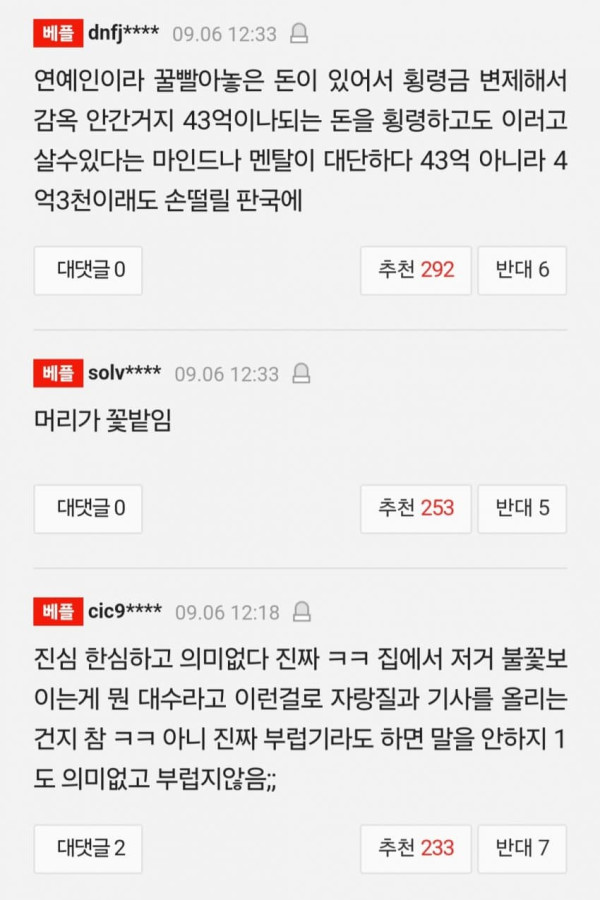Tap 반대 5 on solv**** comment
The height and width of the screenshot is (900, 600).
(x=522, y=509)
